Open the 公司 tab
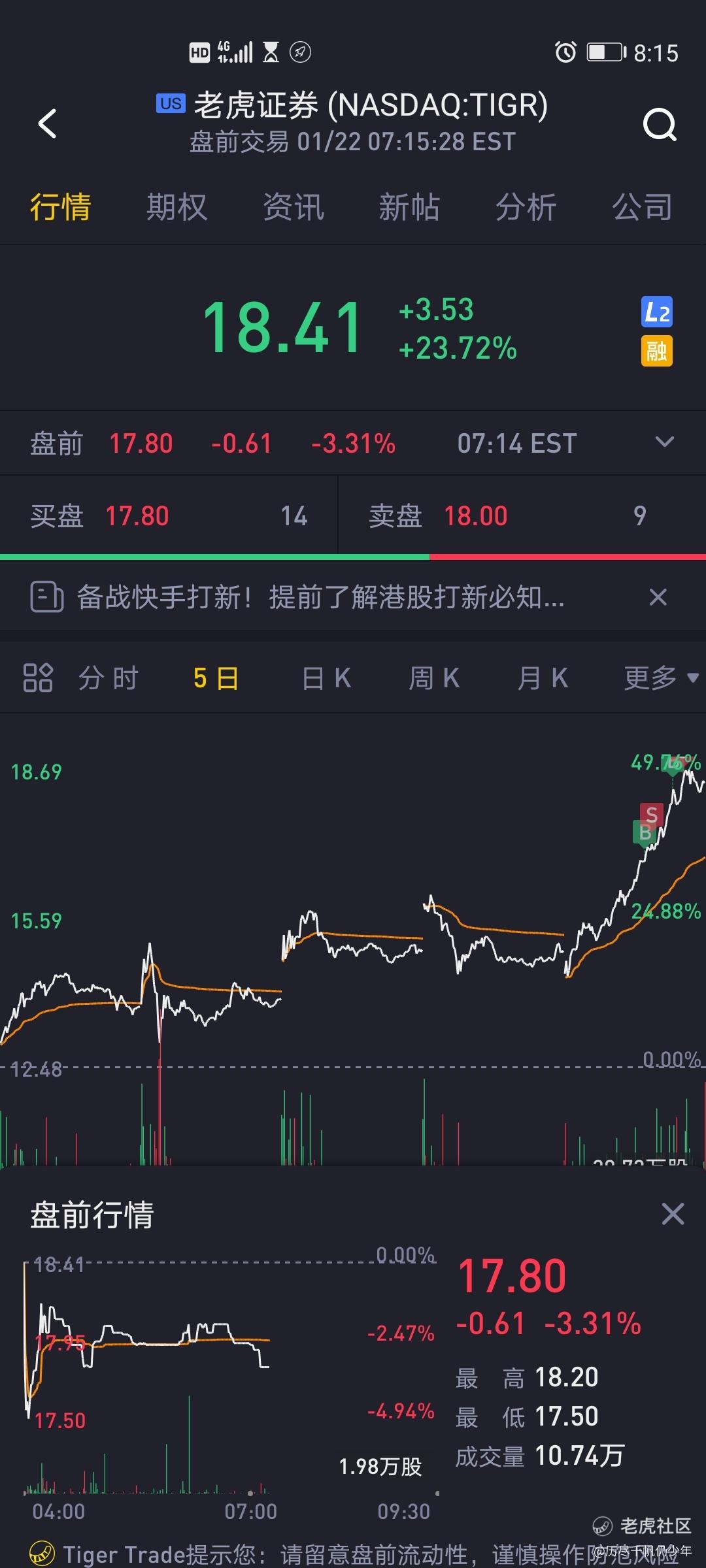The image size is (706, 1568). pos(642,208)
